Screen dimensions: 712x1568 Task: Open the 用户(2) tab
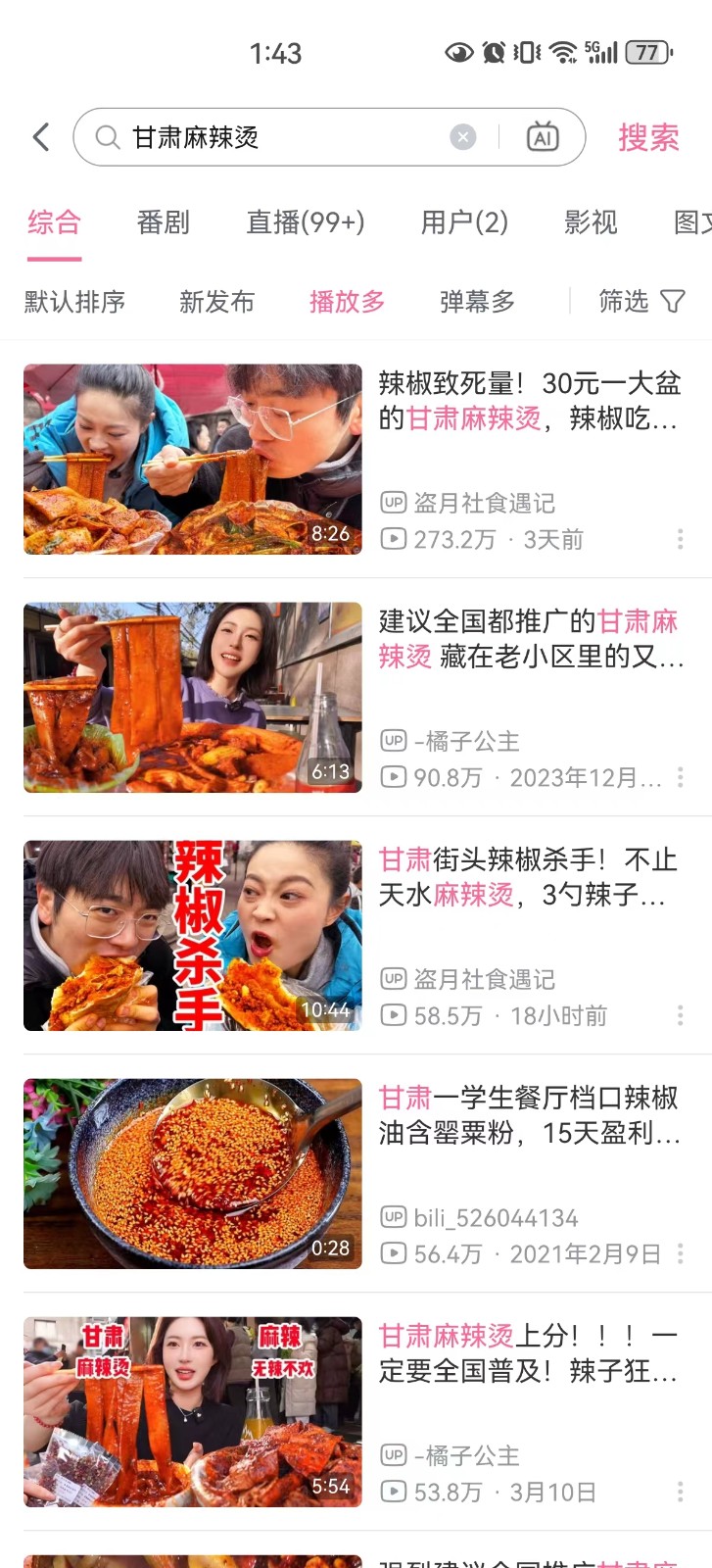pos(464,222)
